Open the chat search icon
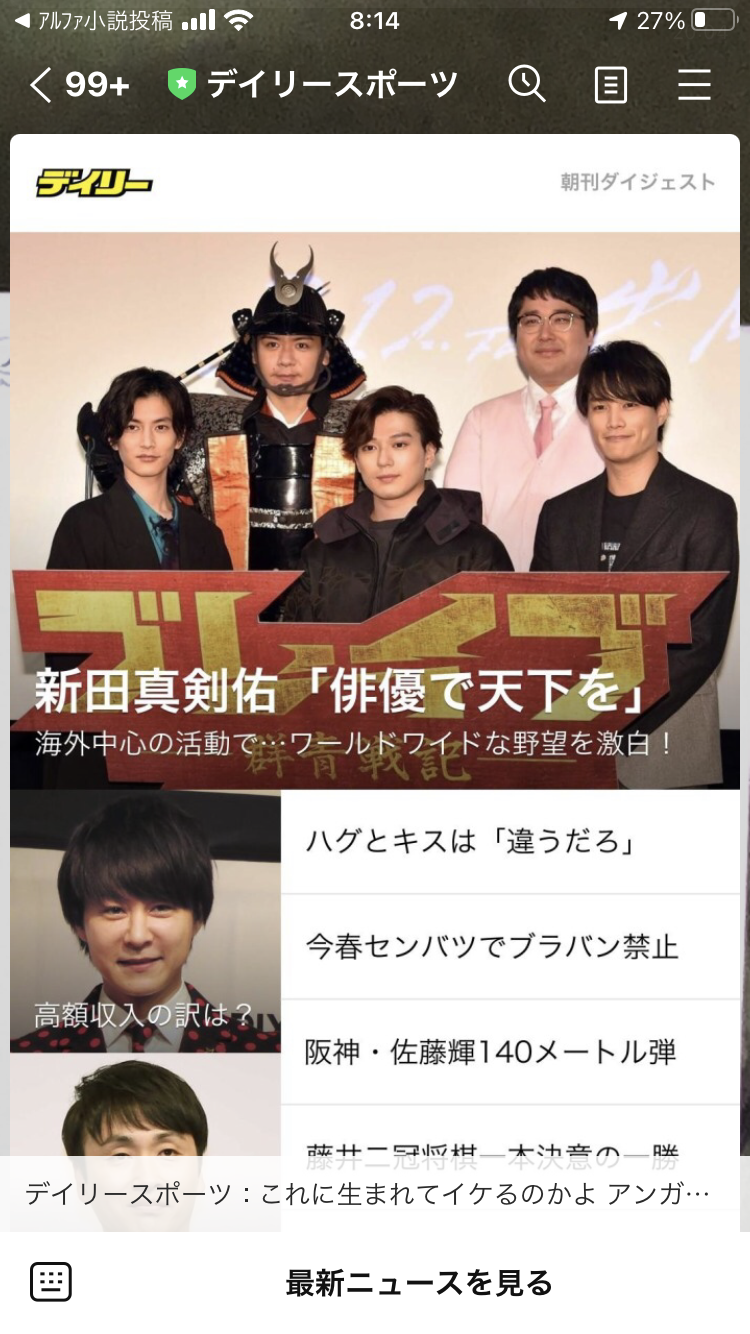 coord(526,84)
